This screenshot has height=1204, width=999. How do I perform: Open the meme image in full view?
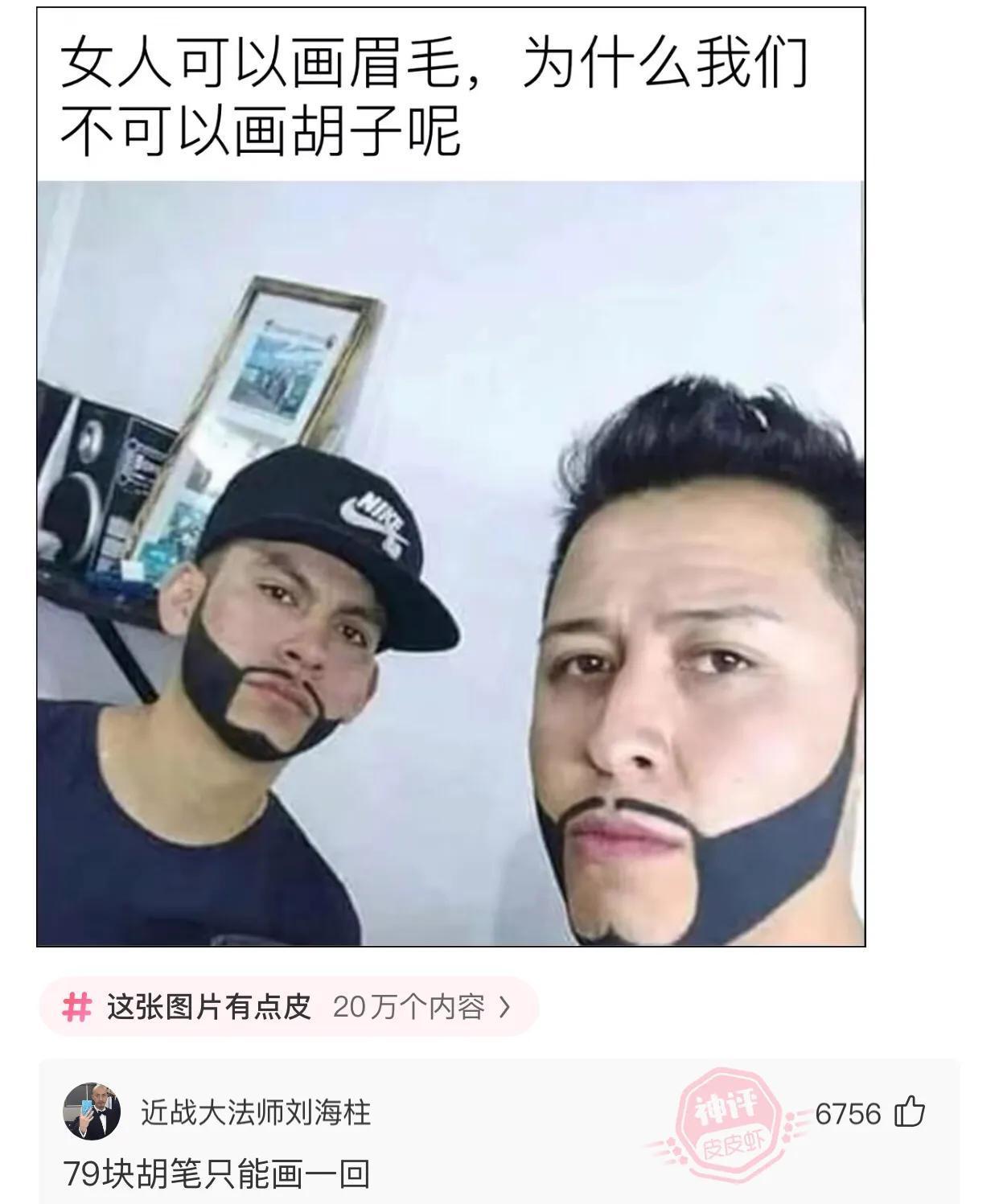pos(450,563)
